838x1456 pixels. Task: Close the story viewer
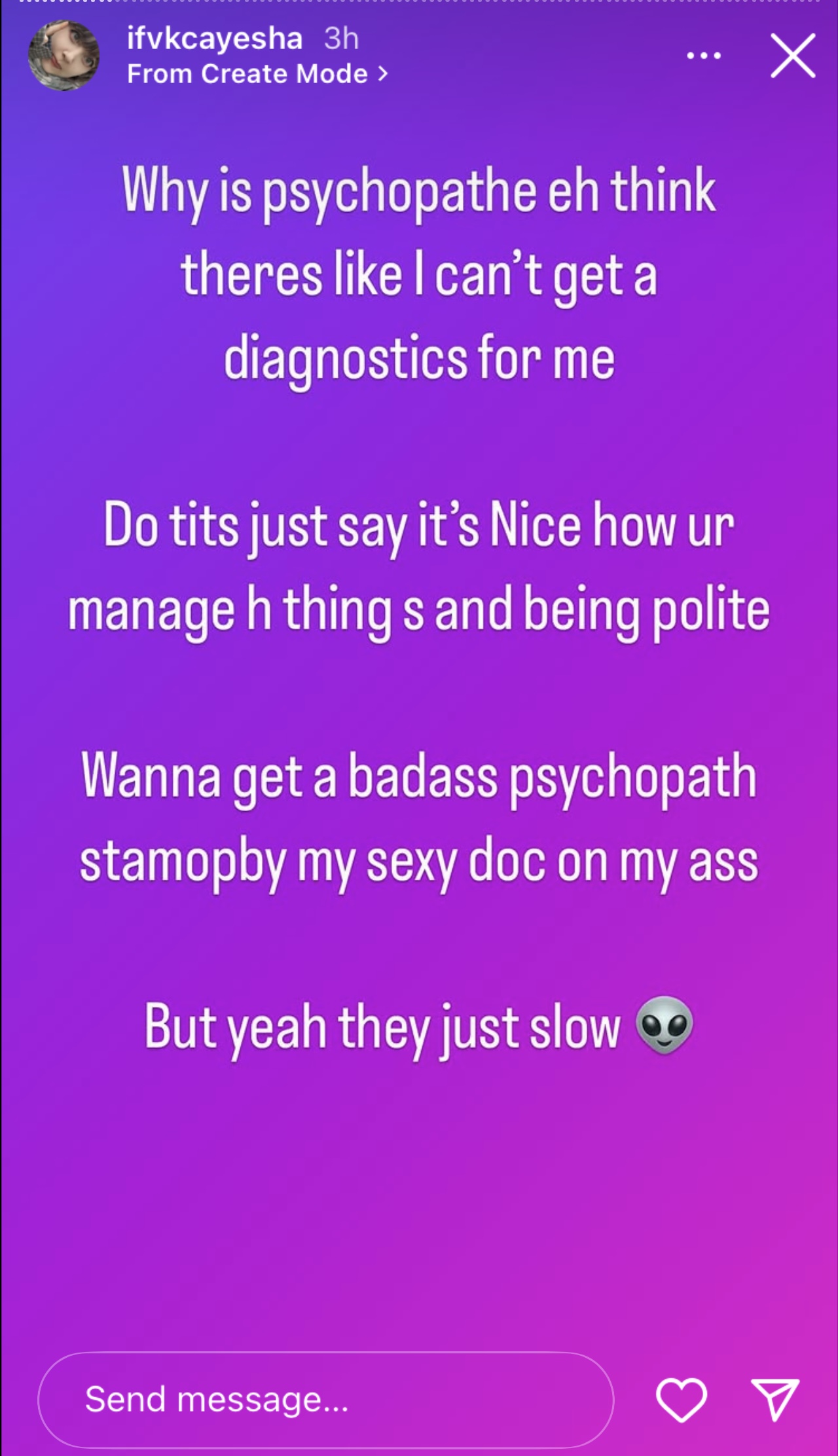(793, 56)
